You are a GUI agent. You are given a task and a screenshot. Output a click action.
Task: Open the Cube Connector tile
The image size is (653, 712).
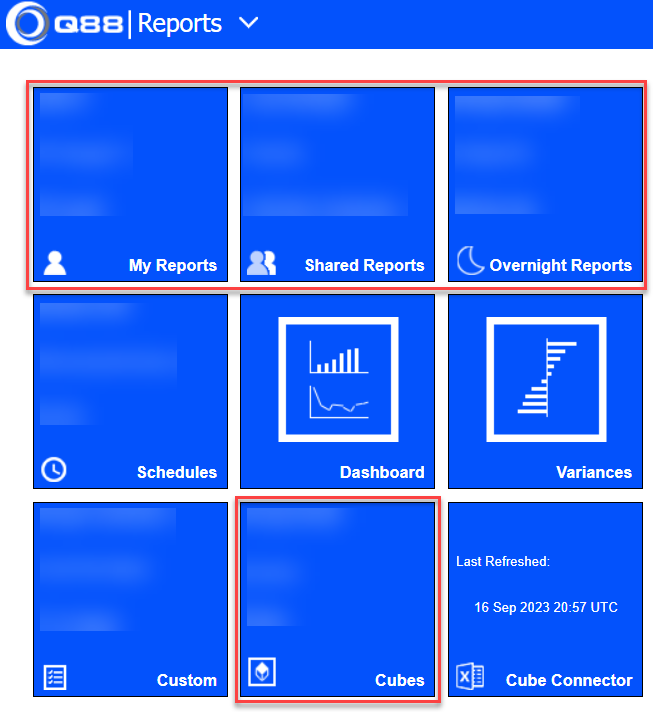pyautogui.click(x=545, y=598)
